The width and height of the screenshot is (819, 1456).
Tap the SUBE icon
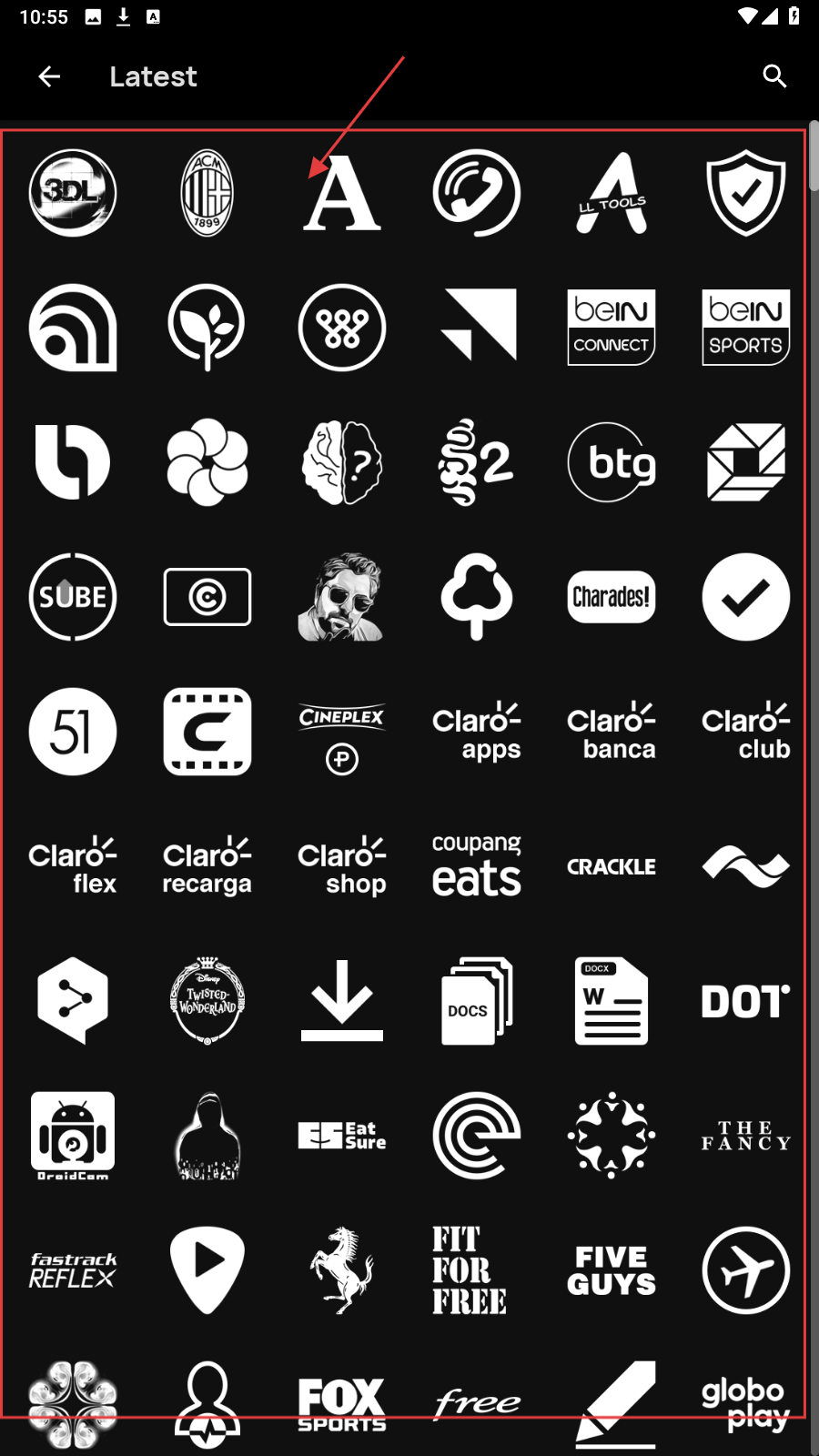point(73,597)
